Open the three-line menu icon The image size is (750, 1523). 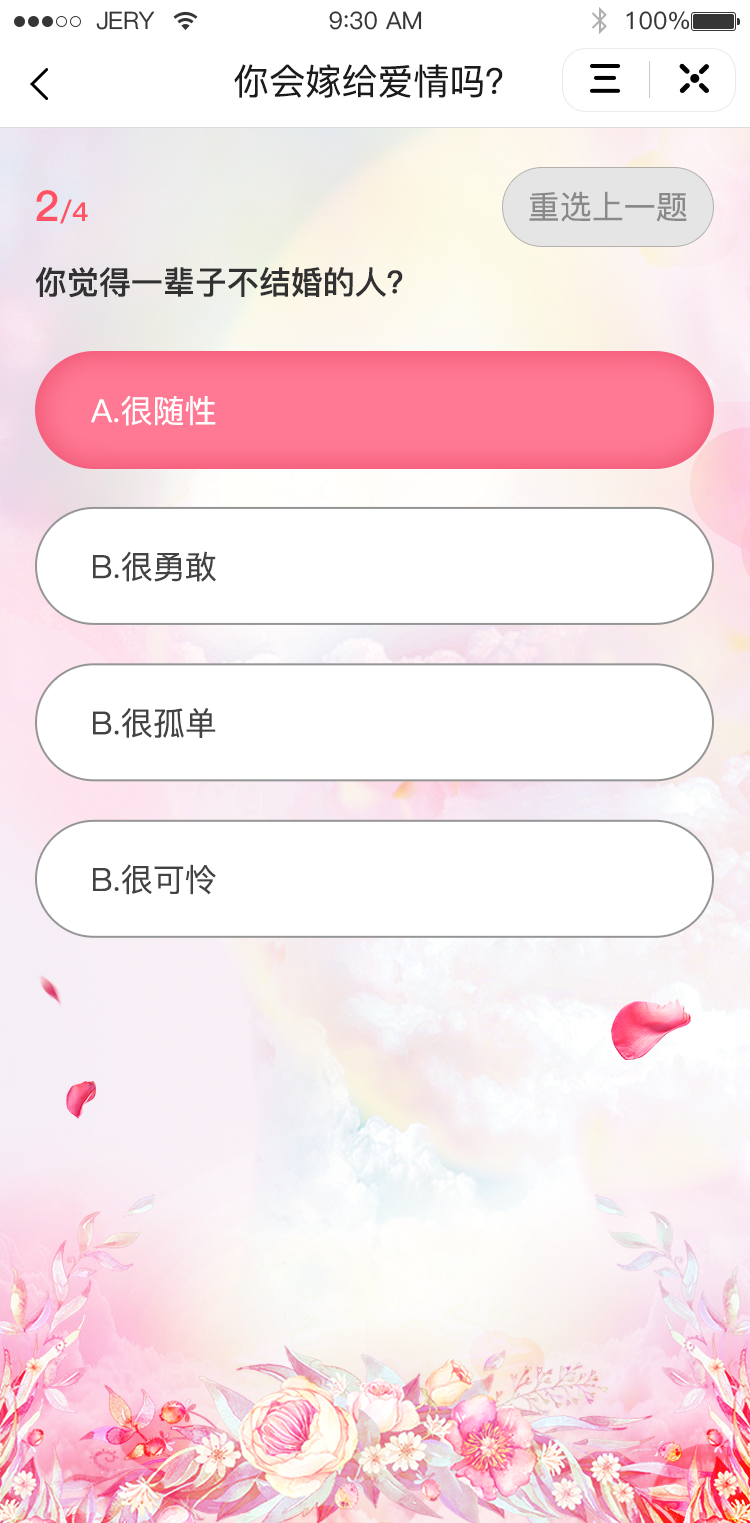point(605,80)
